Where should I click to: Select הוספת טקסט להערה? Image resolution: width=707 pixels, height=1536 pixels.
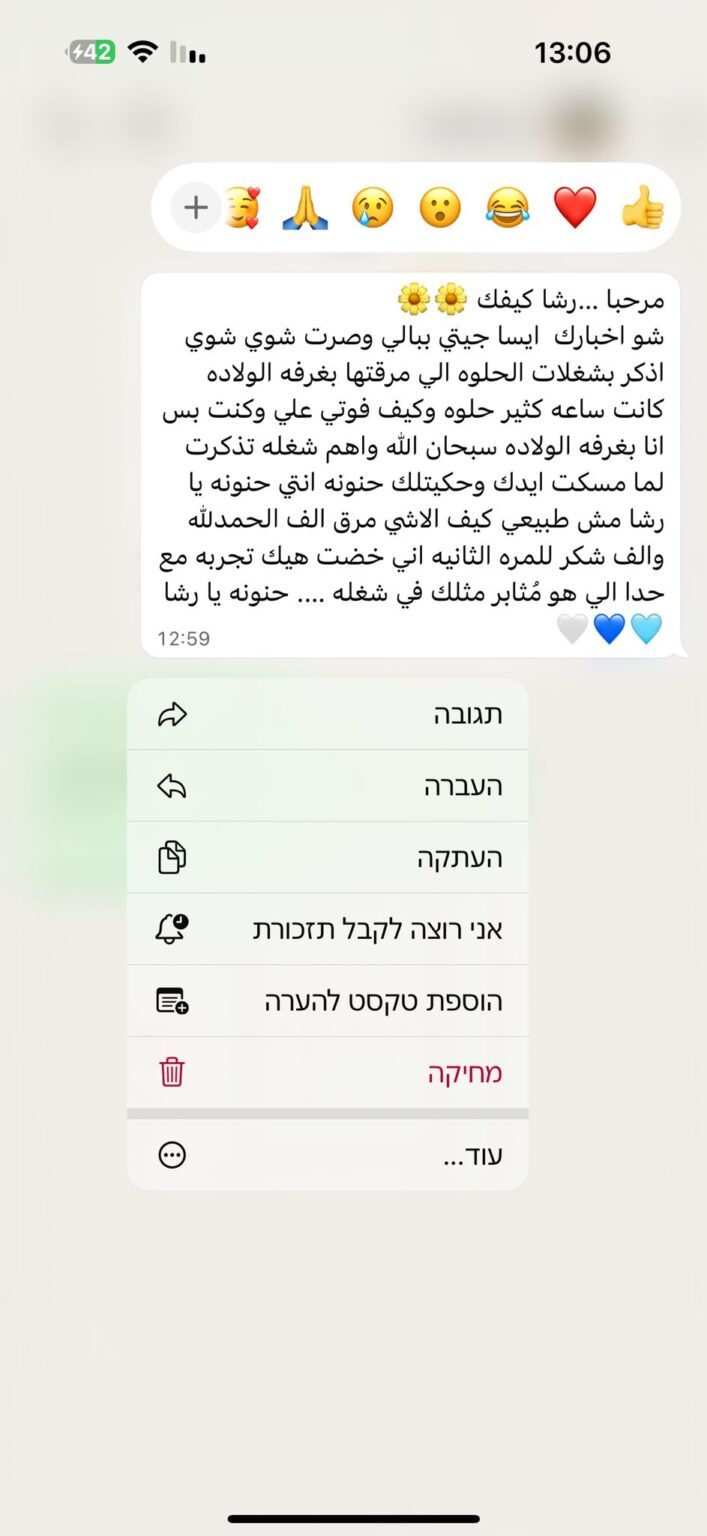click(328, 1001)
